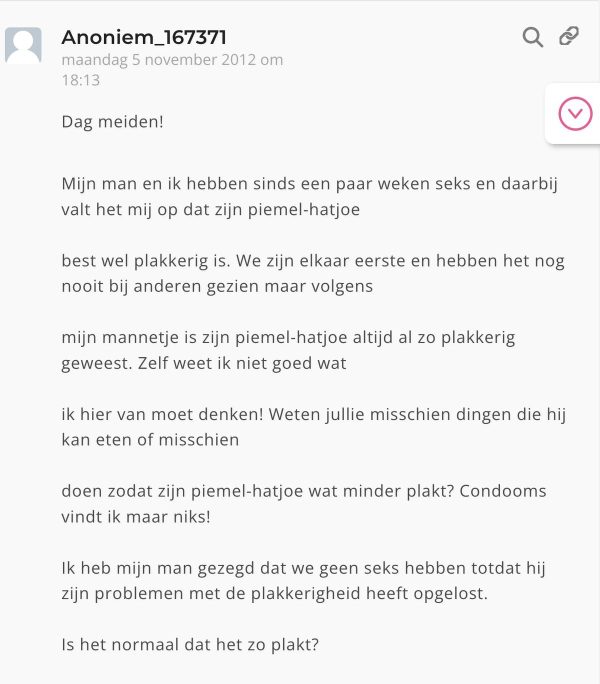Open the profile avatar of Anoniem_167371

click(x=24, y=46)
